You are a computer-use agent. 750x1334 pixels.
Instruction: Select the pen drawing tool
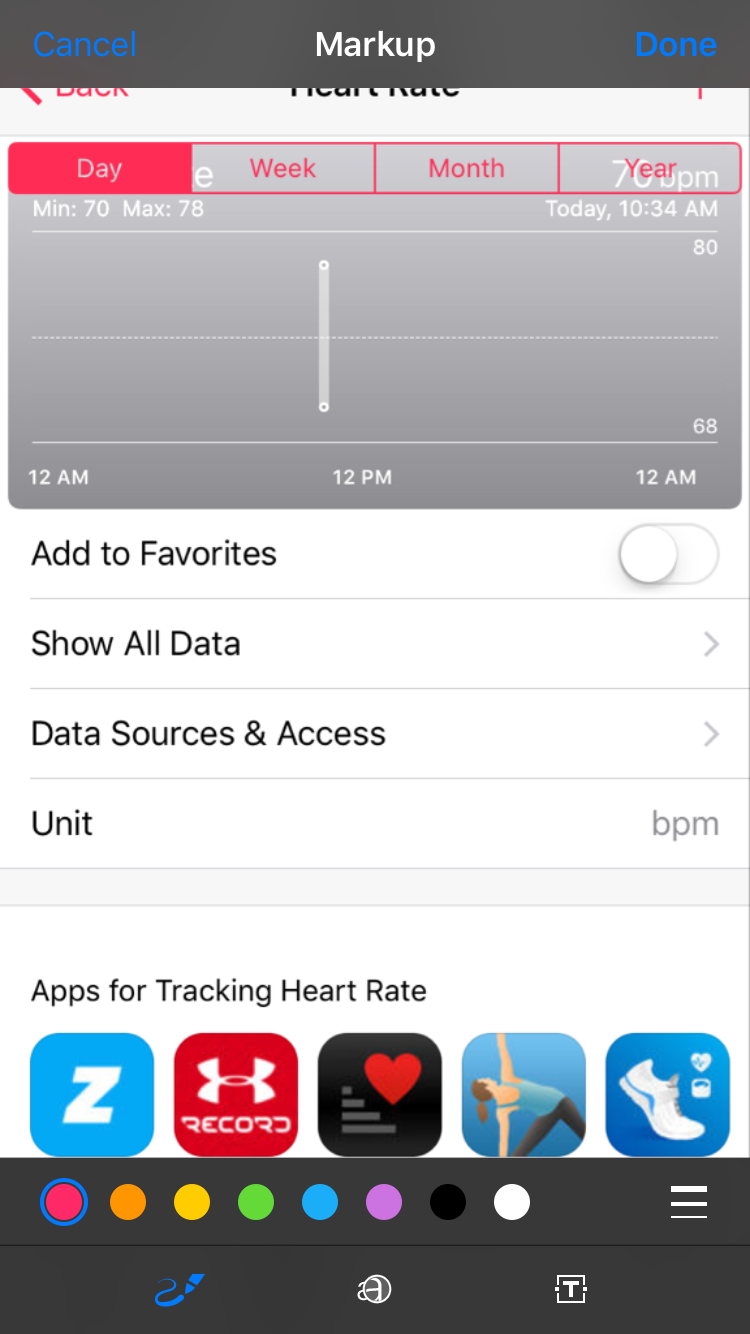click(180, 1290)
